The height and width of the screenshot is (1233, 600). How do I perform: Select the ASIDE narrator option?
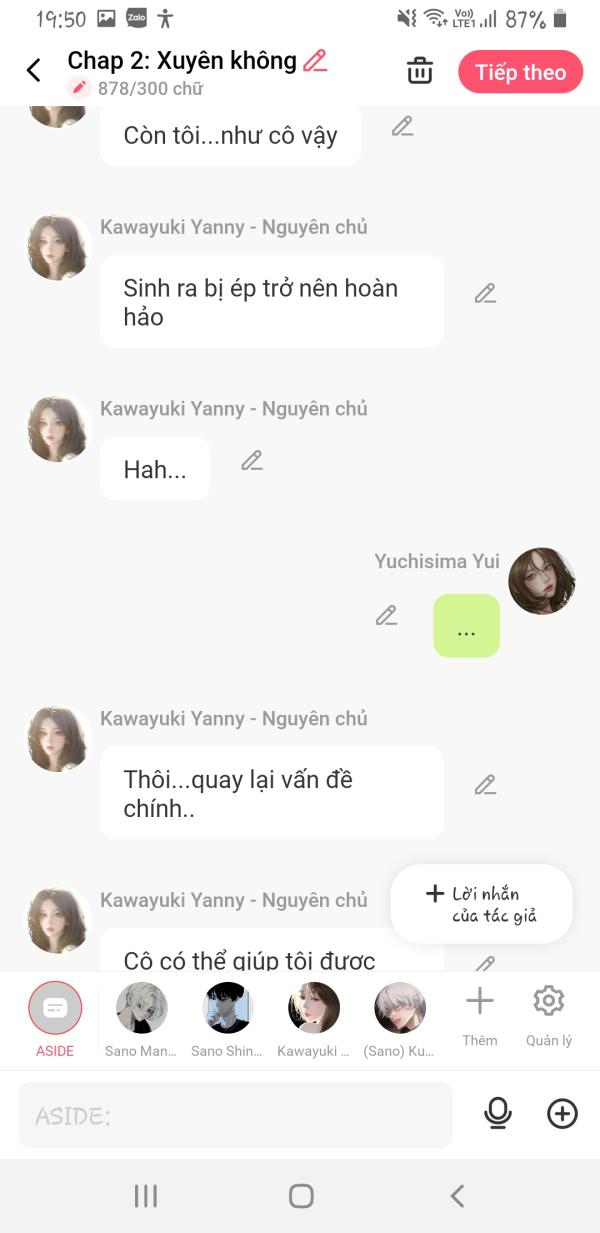tap(55, 1018)
